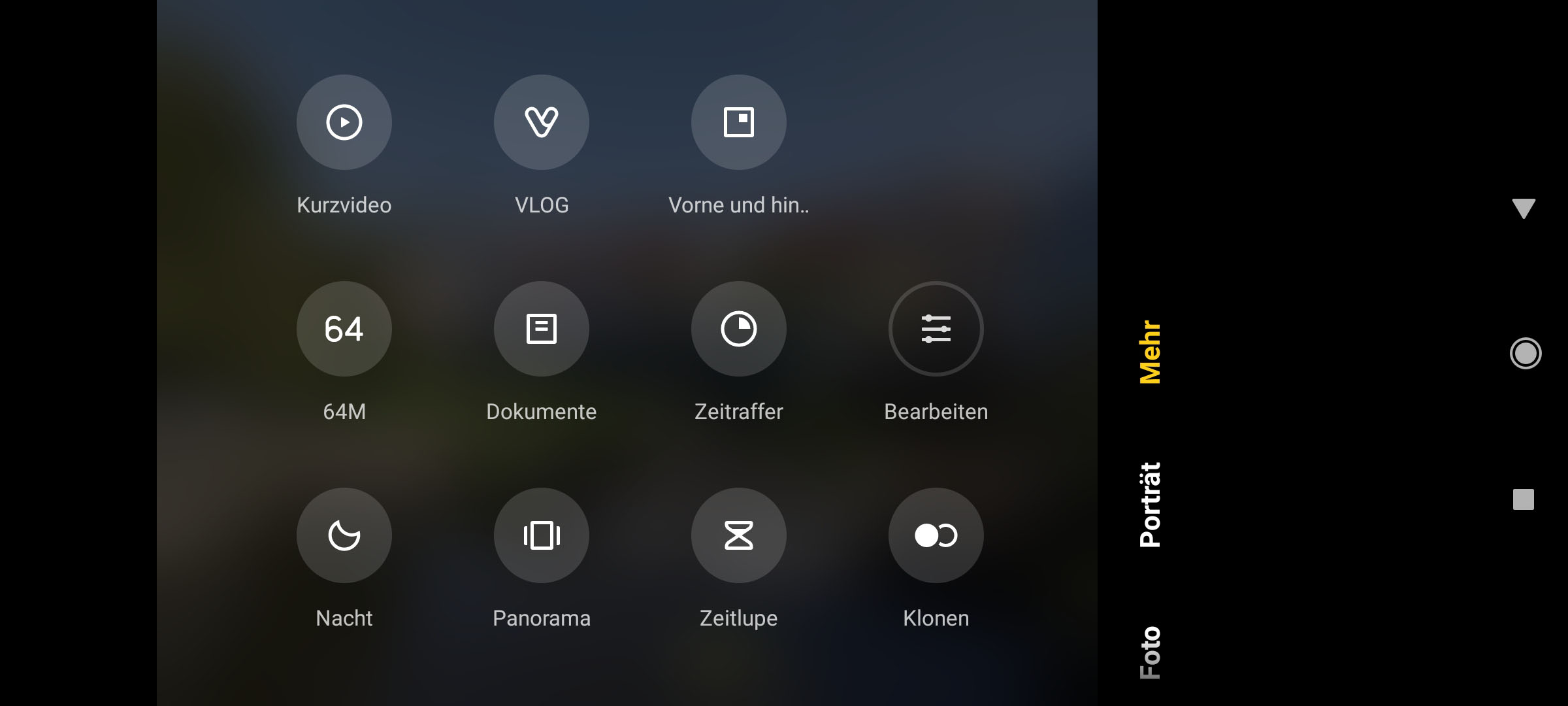Switch to Nacht mode
This screenshot has width=1568, height=706.
[344, 535]
